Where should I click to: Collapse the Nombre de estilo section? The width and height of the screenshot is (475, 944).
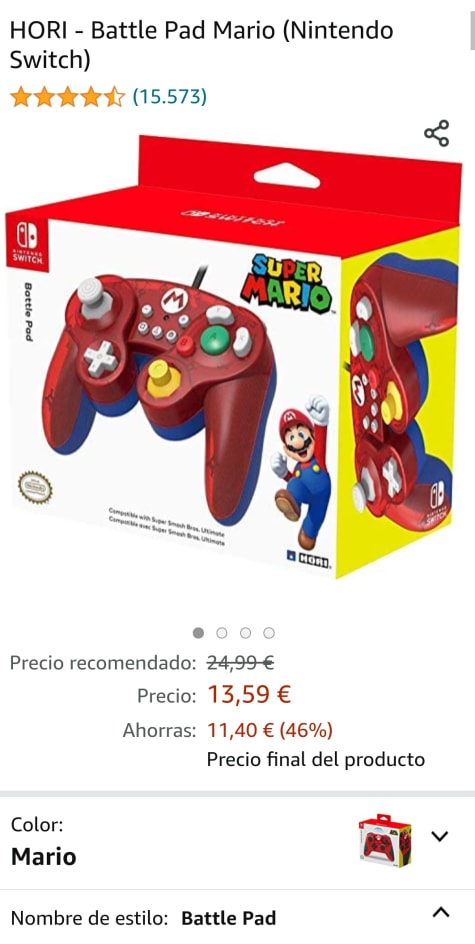[441, 913]
